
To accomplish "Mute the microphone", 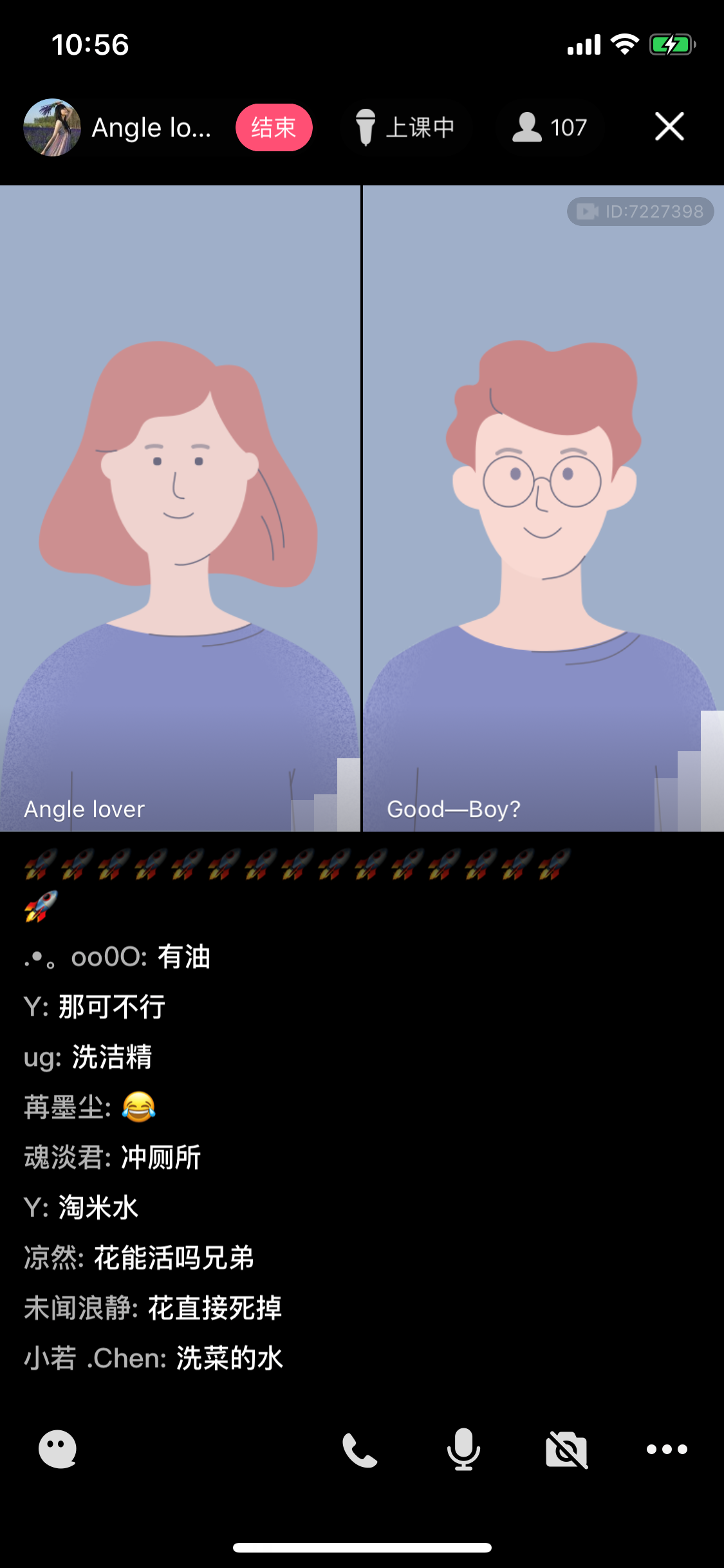I will coord(463,1450).
